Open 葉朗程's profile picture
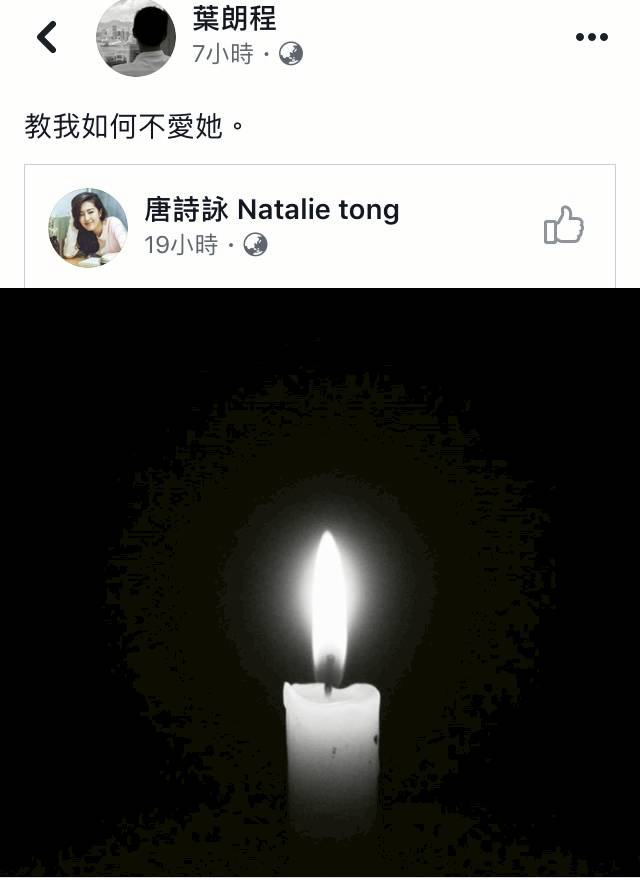The image size is (640, 880). coord(135,38)
